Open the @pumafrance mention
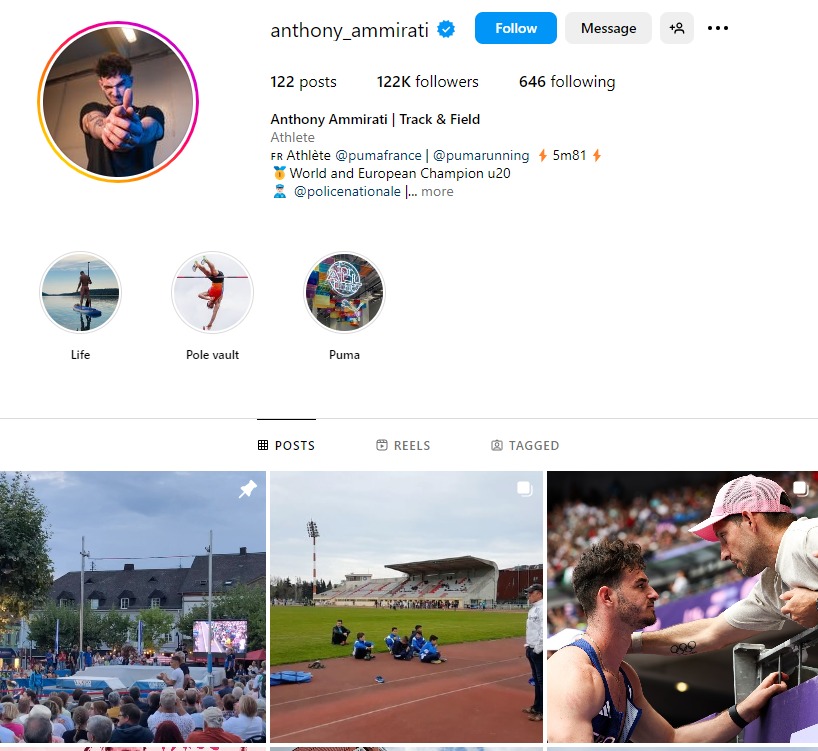 click(376, 155)
